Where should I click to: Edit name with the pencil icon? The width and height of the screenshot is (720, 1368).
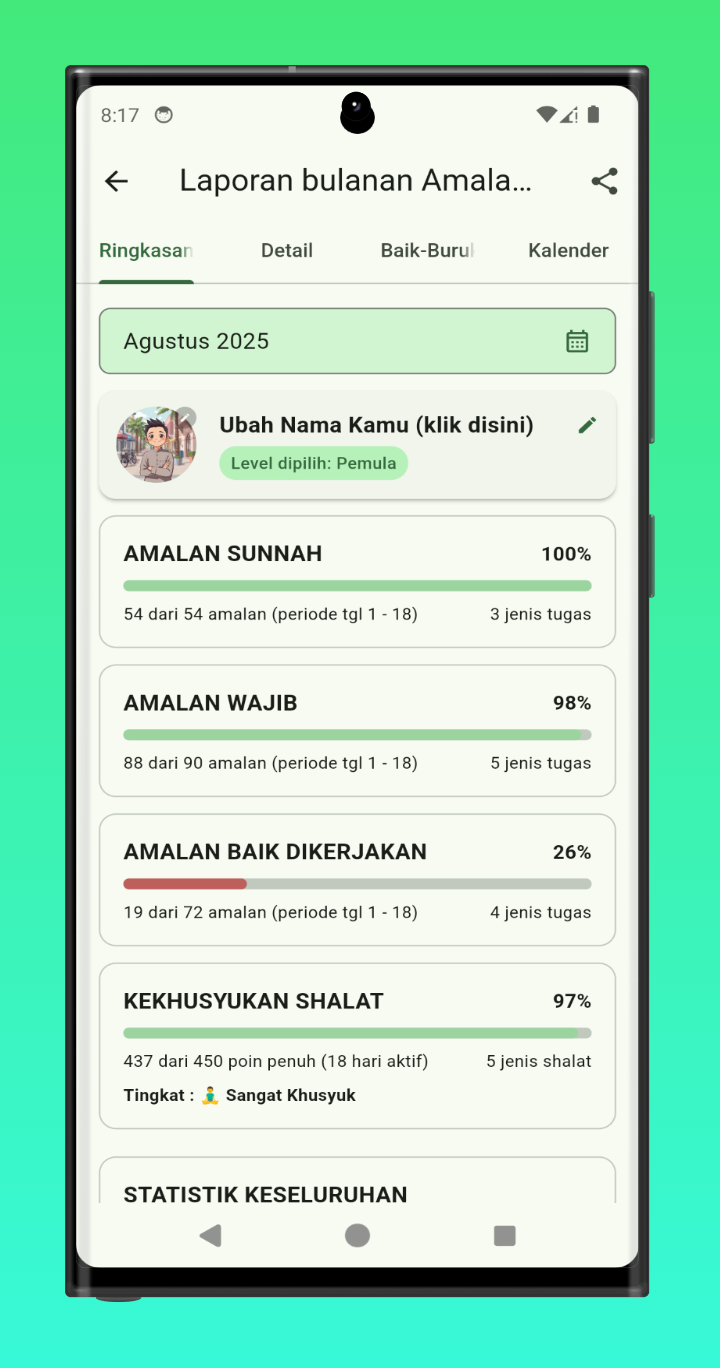click(587, 426)
